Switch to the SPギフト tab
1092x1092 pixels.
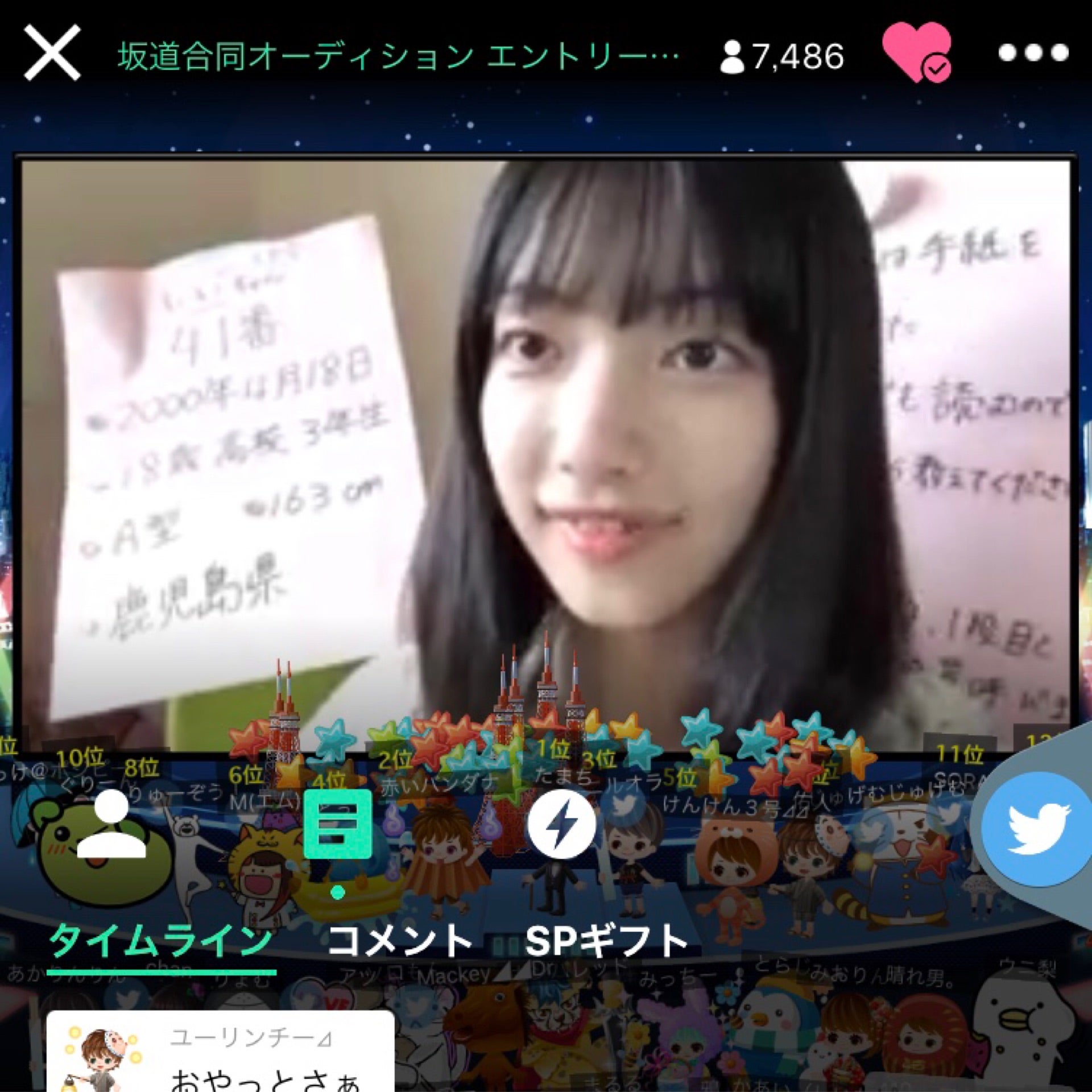(x=606, y=941)
